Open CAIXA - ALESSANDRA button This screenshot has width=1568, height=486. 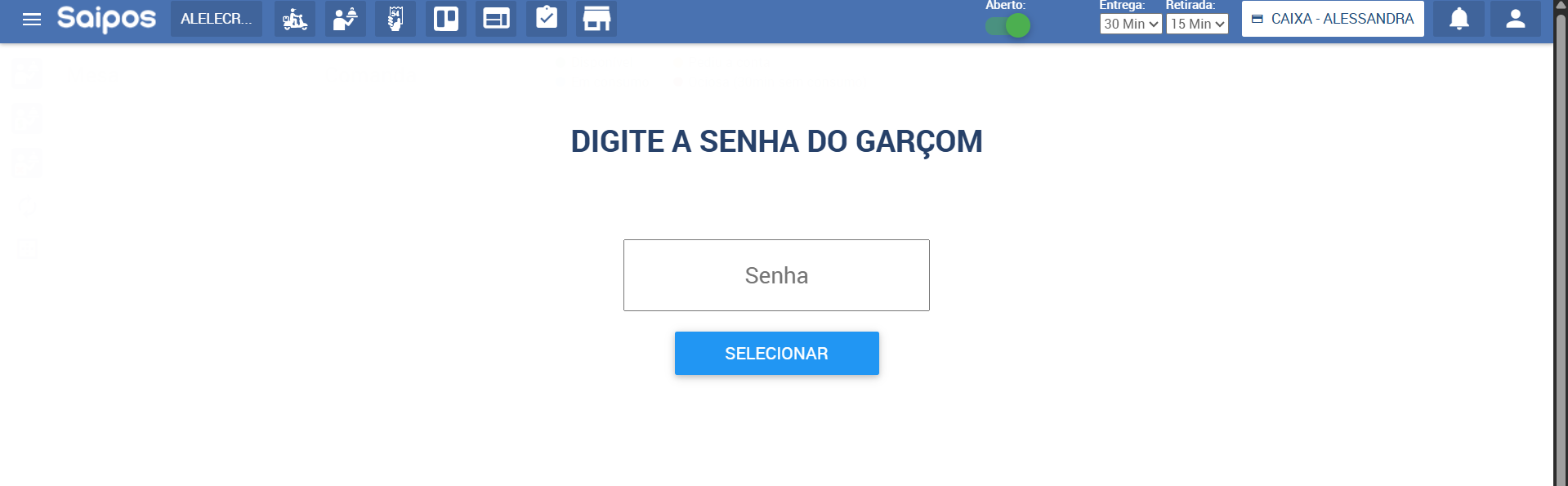click(1333, 19)
